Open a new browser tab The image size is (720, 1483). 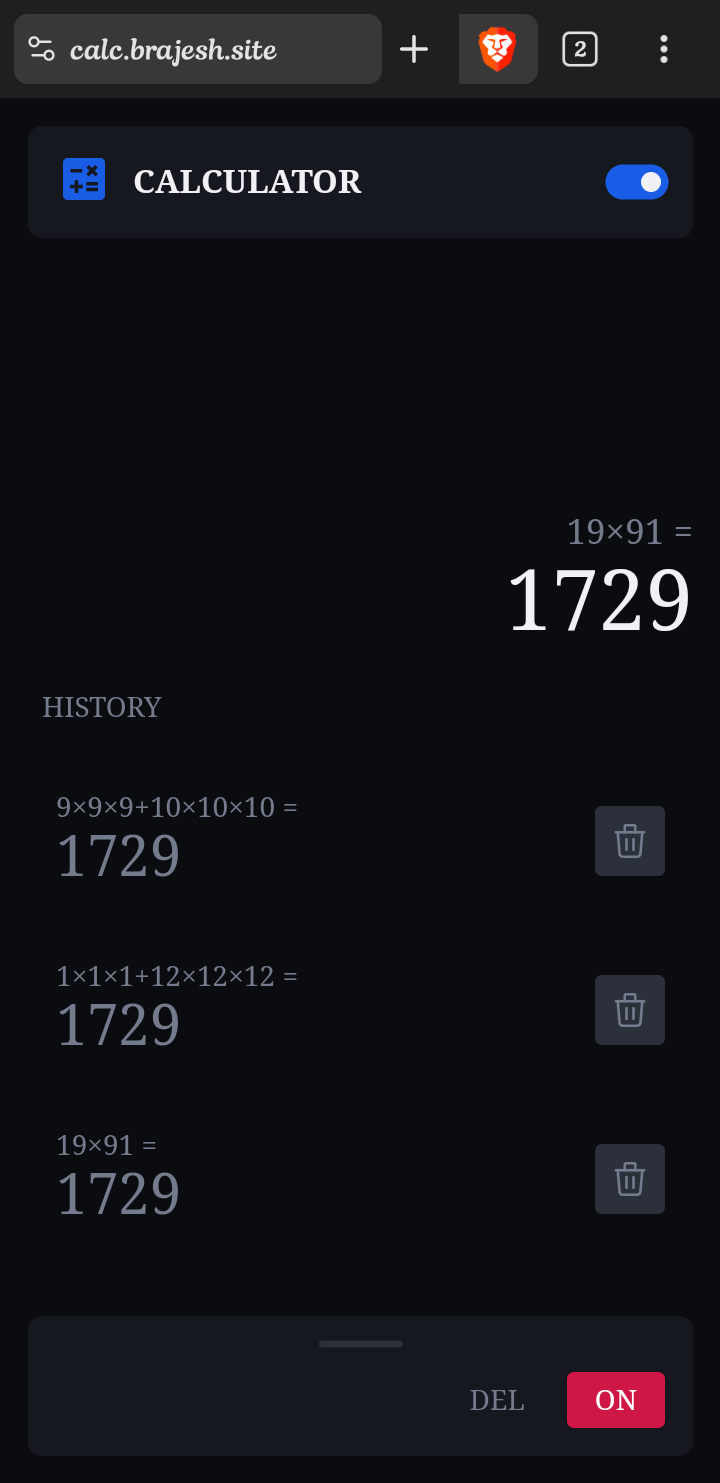pyautogui.click(x=414, y=49)
